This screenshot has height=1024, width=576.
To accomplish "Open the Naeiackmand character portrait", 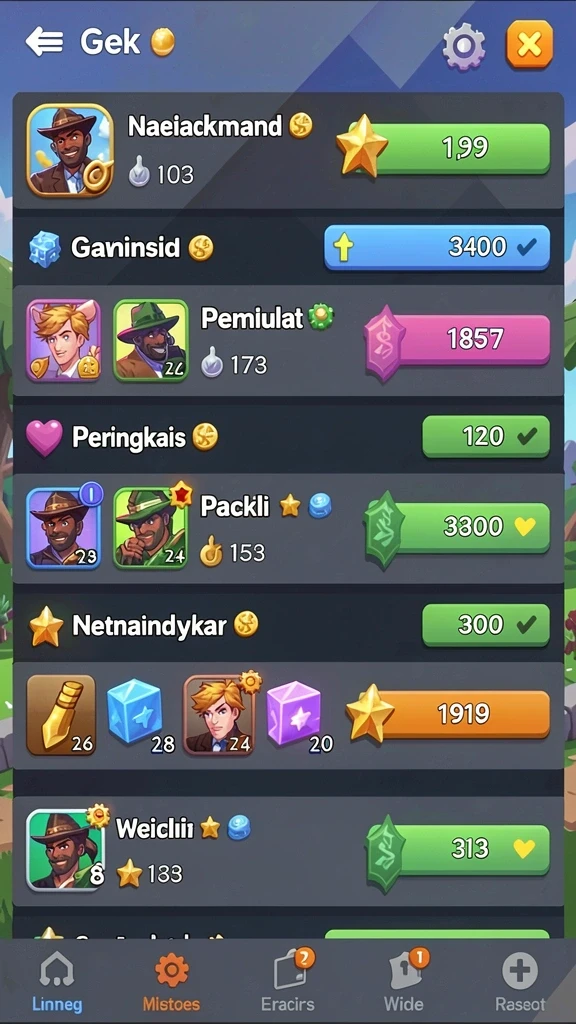I will point(70,150).
